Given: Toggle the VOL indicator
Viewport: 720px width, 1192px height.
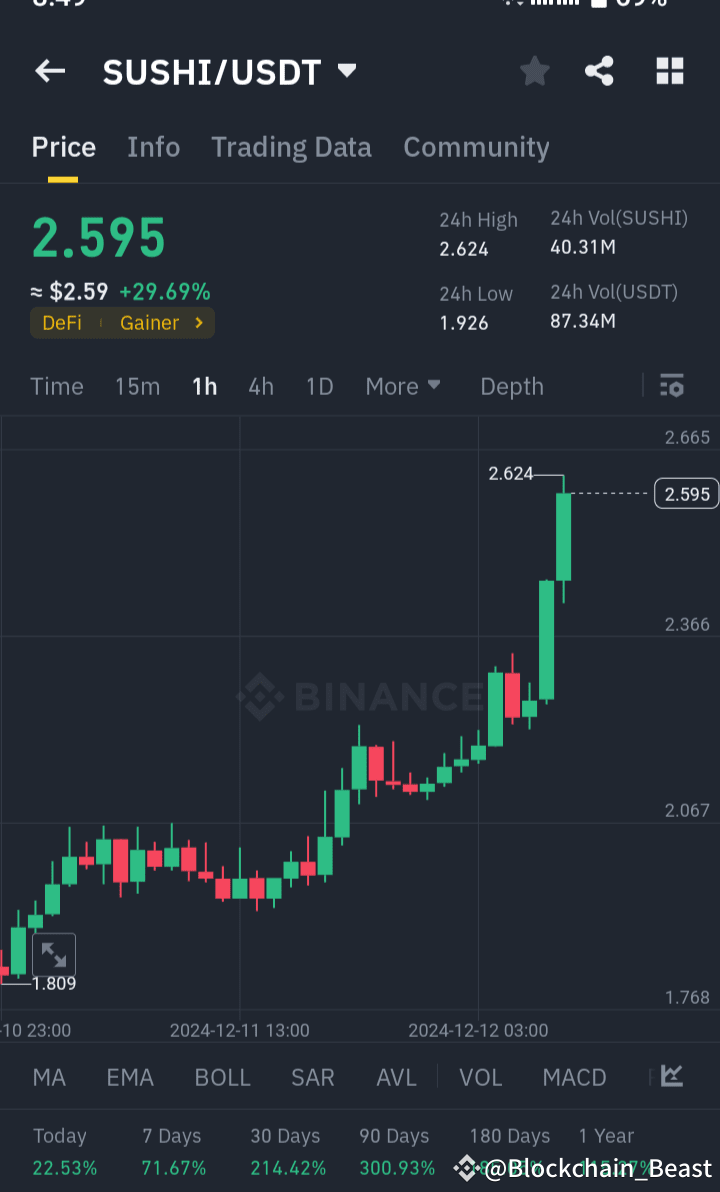Looking at the screenshot, I should click(480, 1077).
